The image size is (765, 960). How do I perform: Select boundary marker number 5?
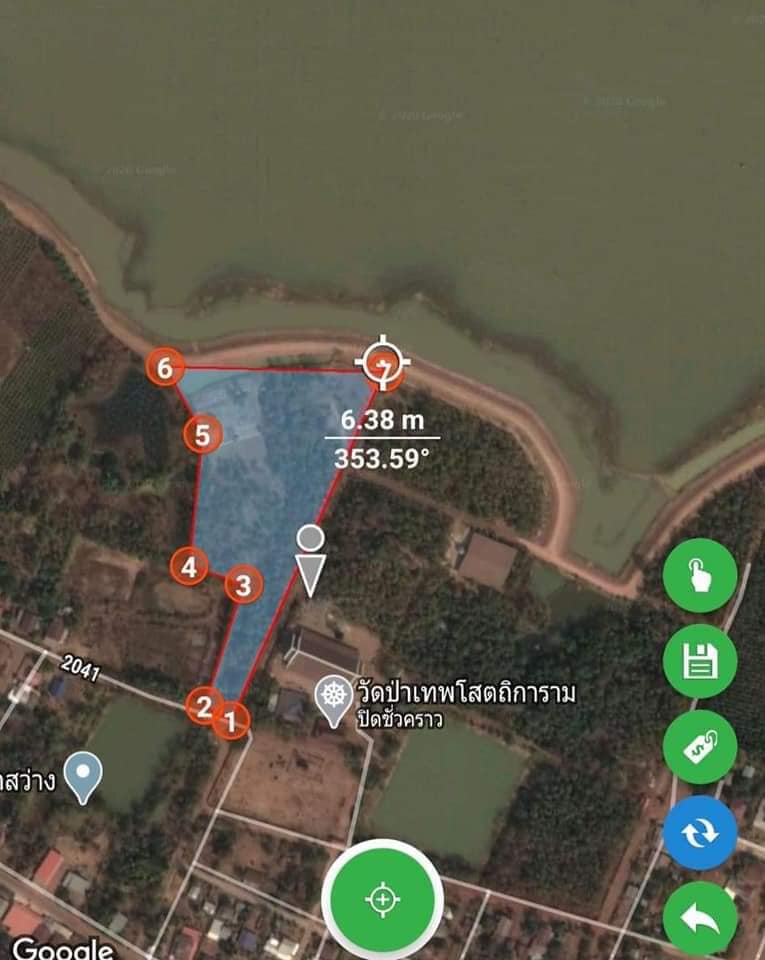coord(203,435)
